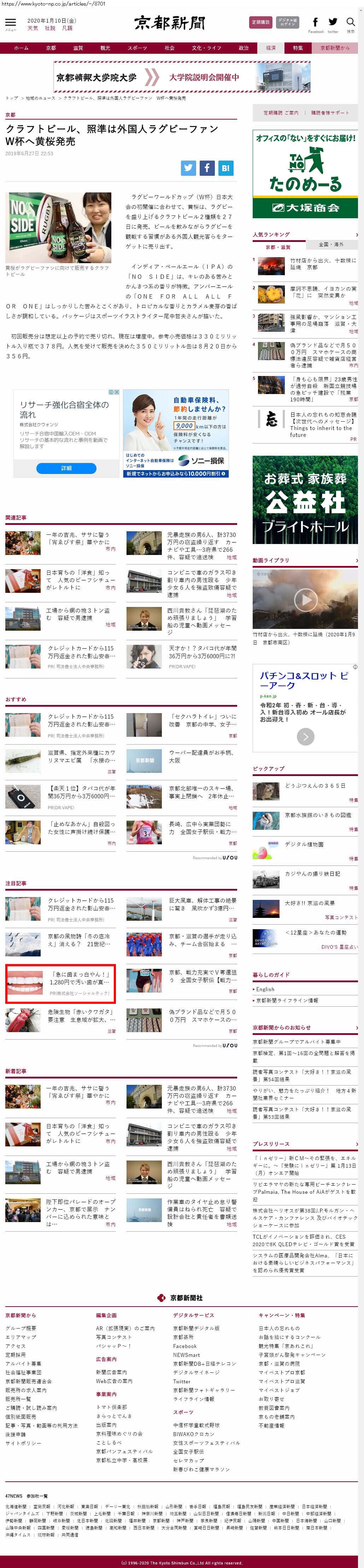Open the hamburger menu
This screenshot has width=364, height=1568.
[10, 23]
